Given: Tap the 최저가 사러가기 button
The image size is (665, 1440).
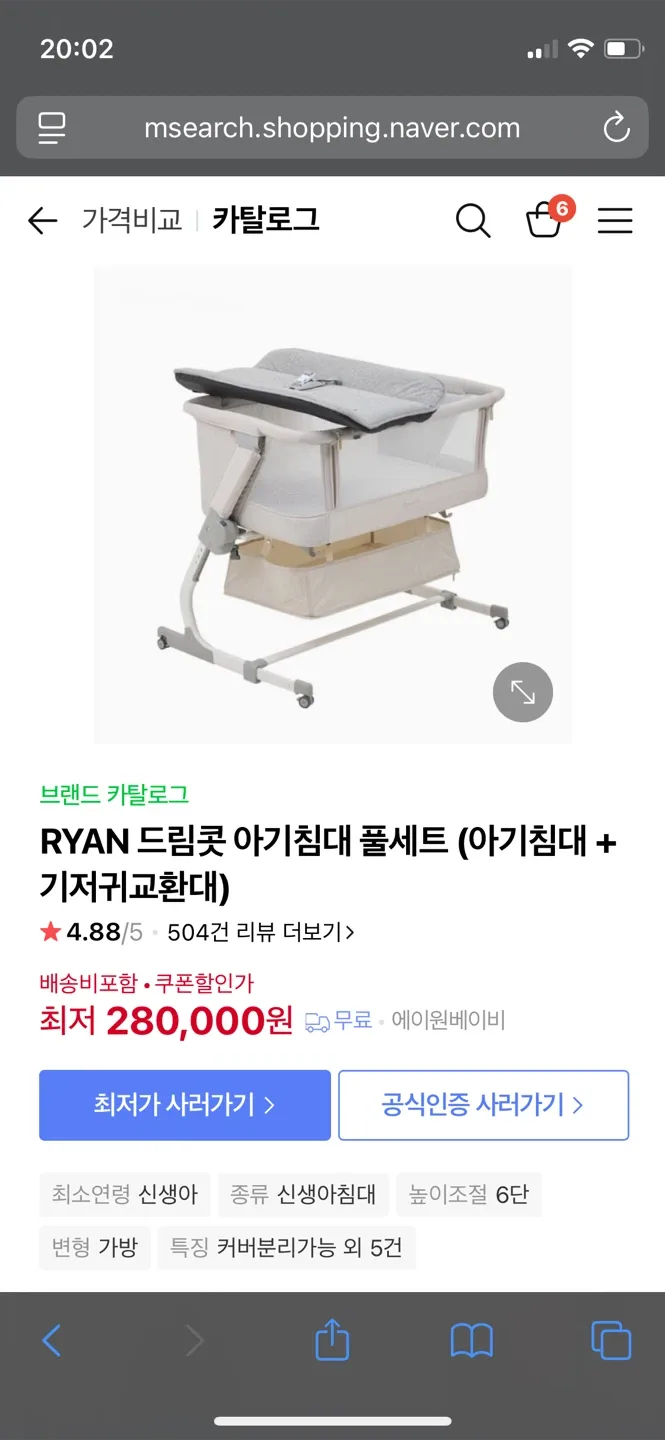Looking at the screenshot, I should 185,1105.
